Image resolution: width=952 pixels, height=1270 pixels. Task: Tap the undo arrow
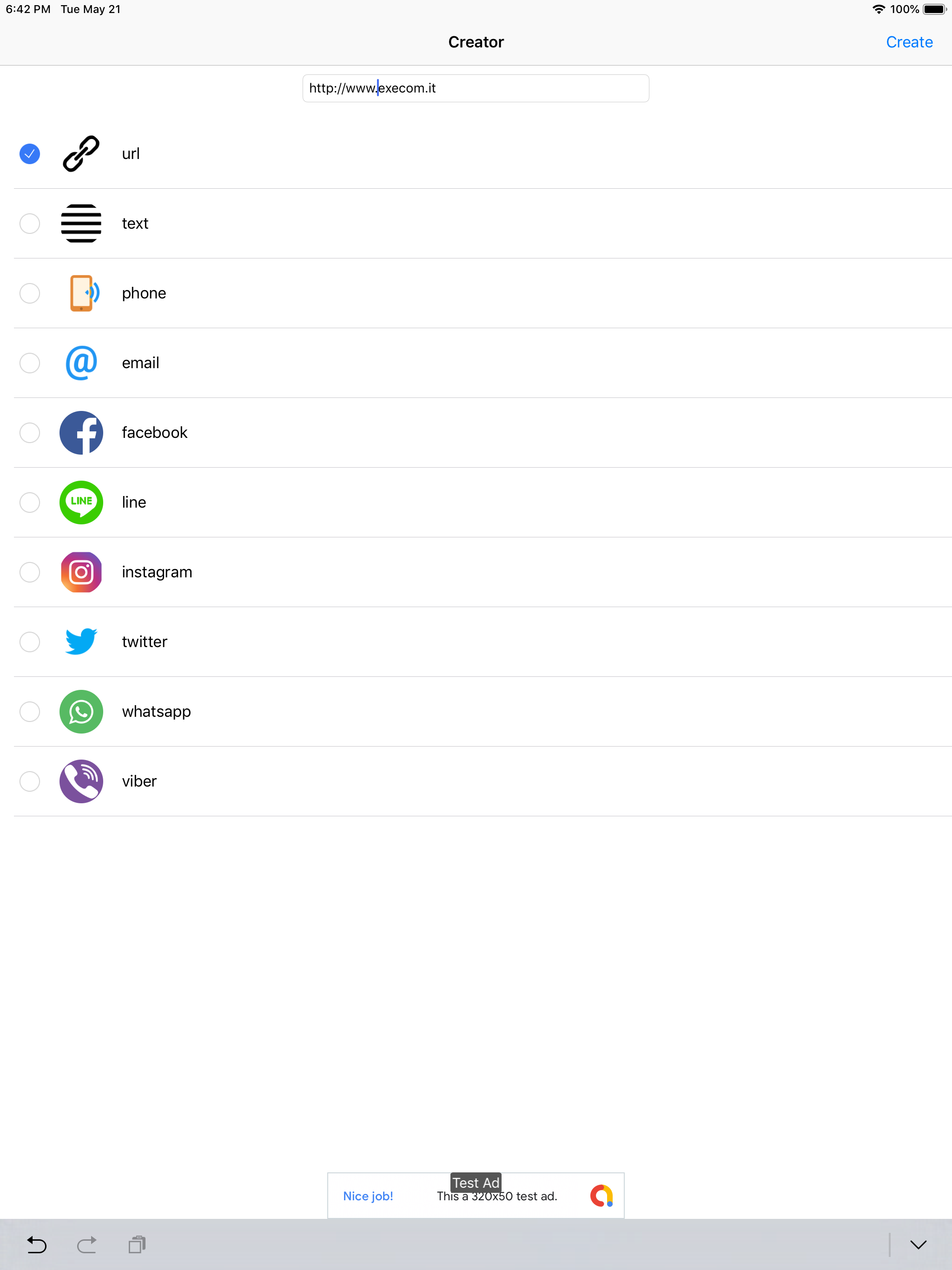coord(36,1245)
